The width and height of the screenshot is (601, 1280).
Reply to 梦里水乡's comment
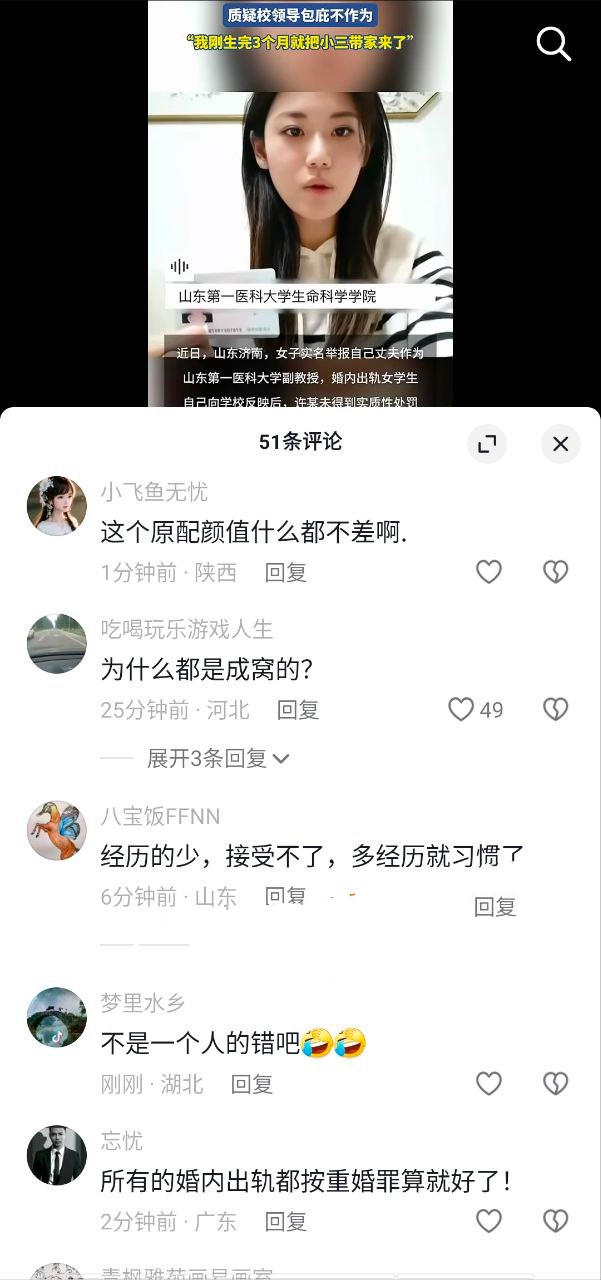[x=251, y=1083]
